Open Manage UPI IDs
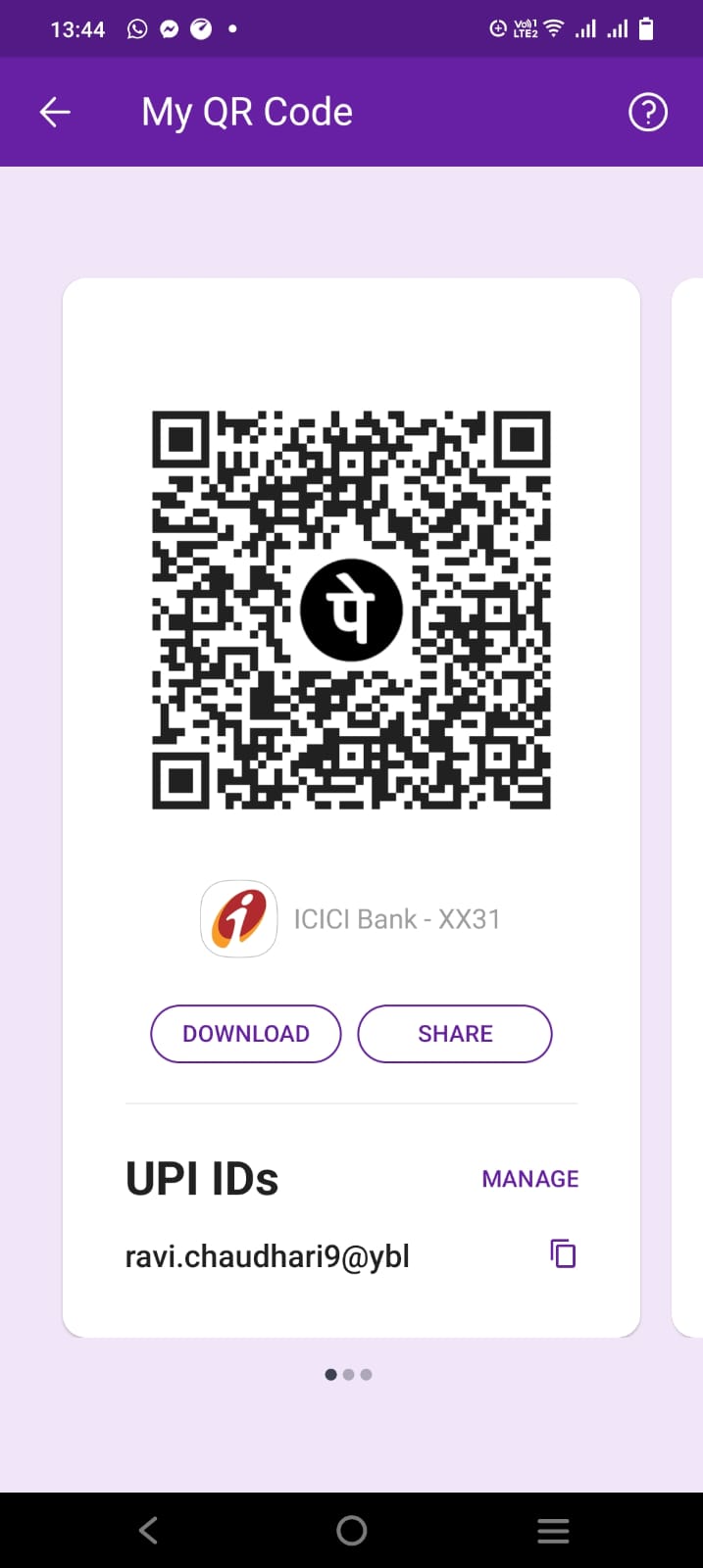Image resolution: width=703 pixels, height=1568 pixels. point(529,1179)
